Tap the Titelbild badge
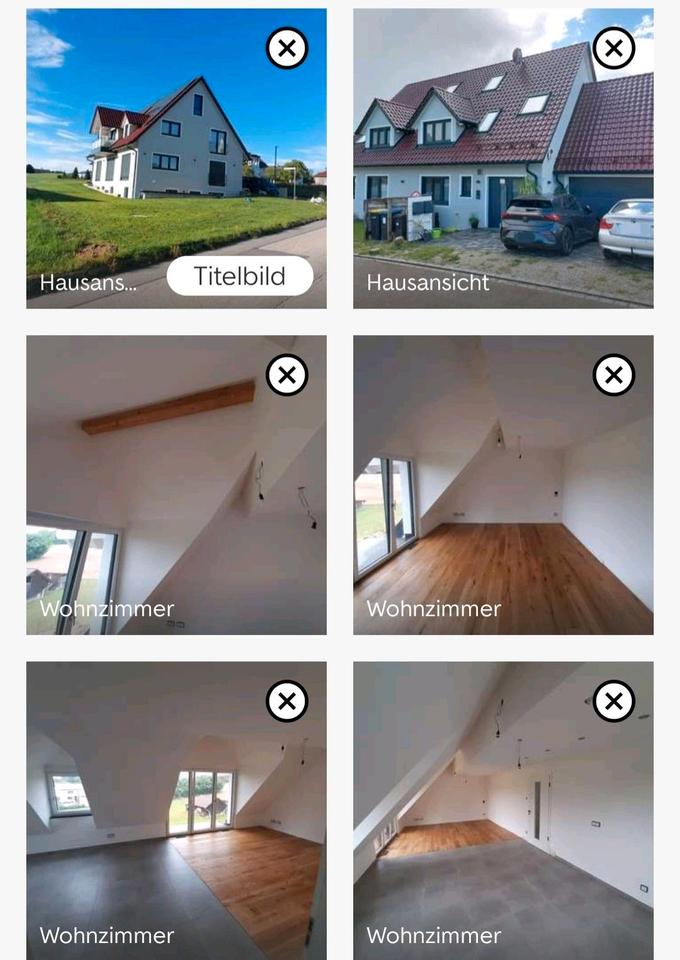This screenshot has width=680, height=960. pyautogui.click(x=239, y=277)
